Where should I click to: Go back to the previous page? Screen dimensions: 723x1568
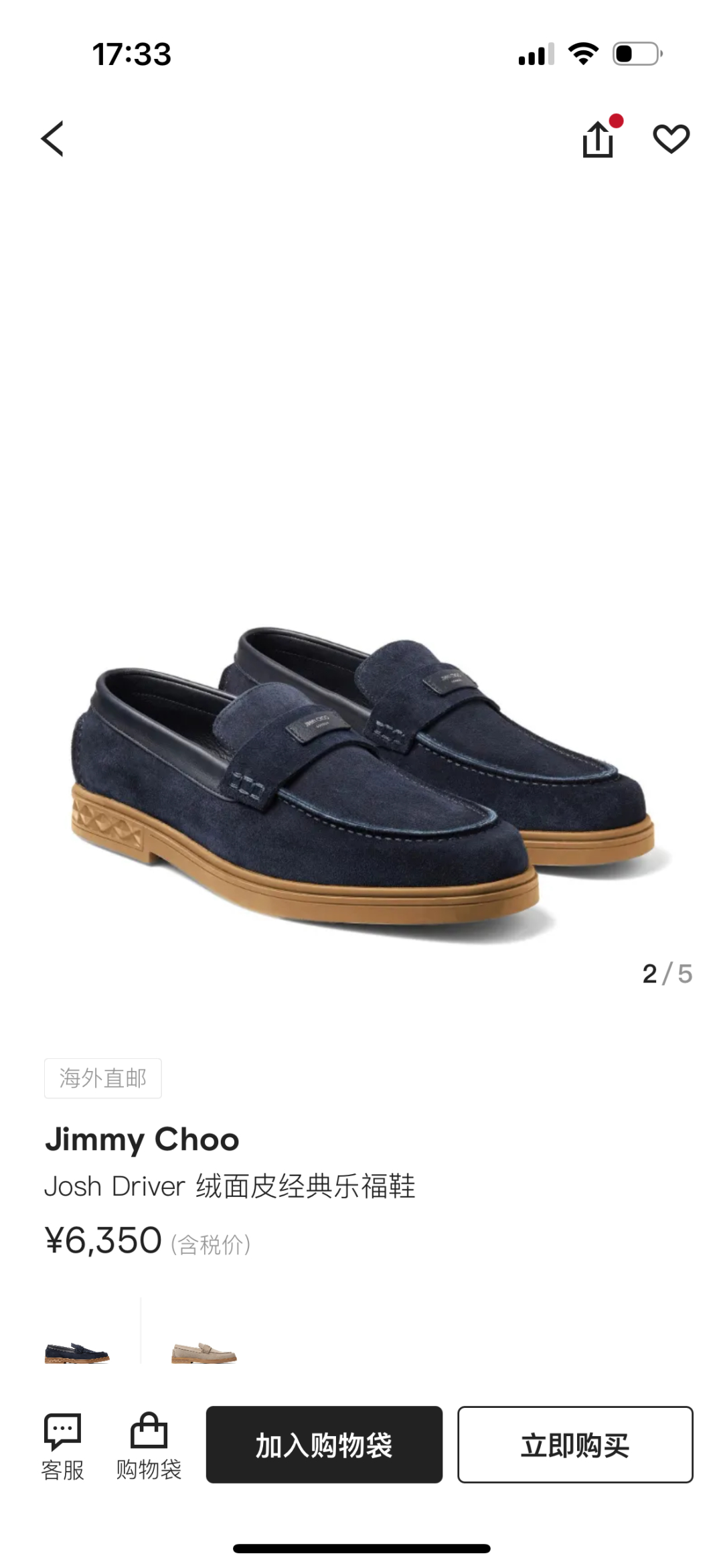(x=53, y=139)
